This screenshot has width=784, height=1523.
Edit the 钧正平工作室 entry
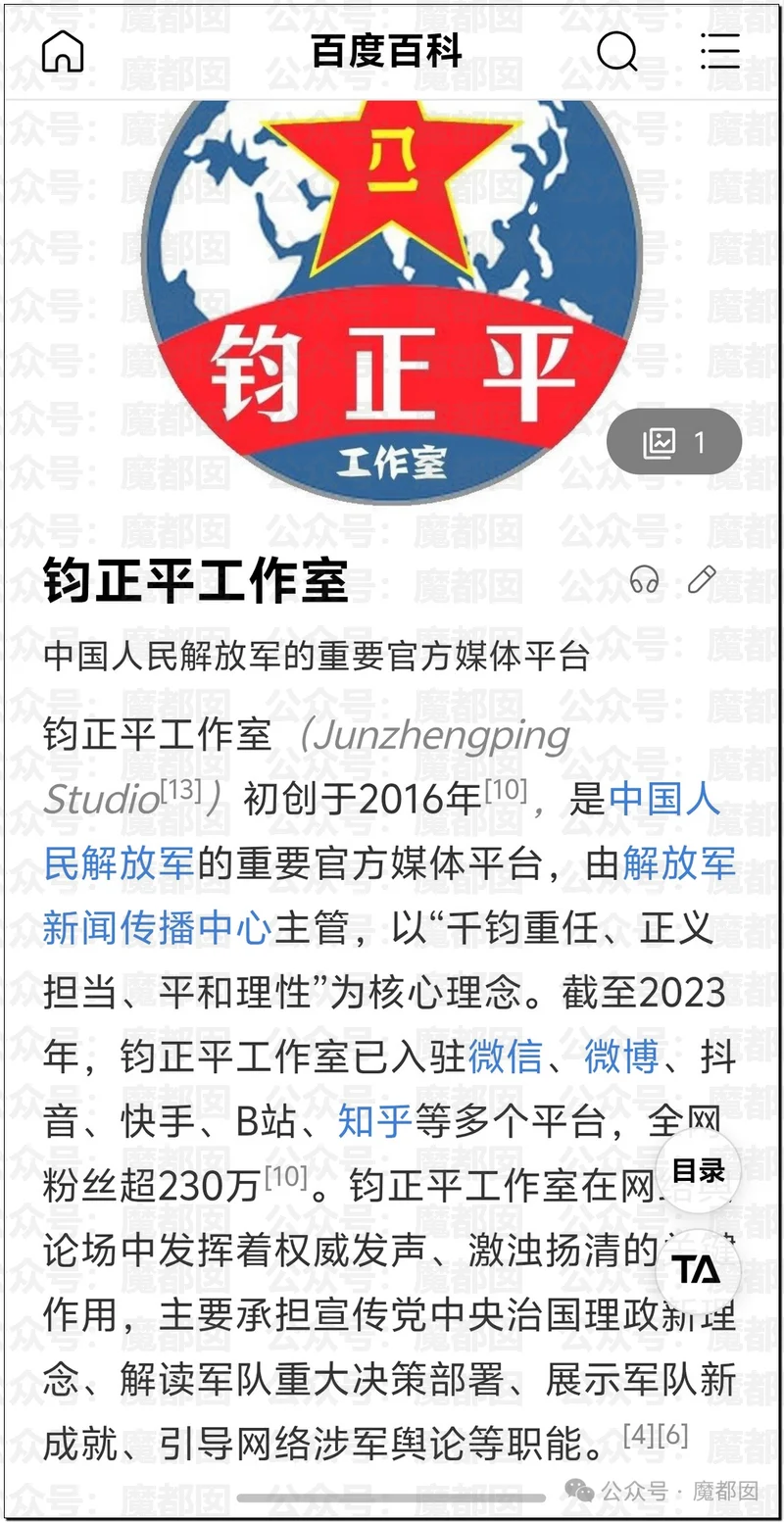(702, 580)
